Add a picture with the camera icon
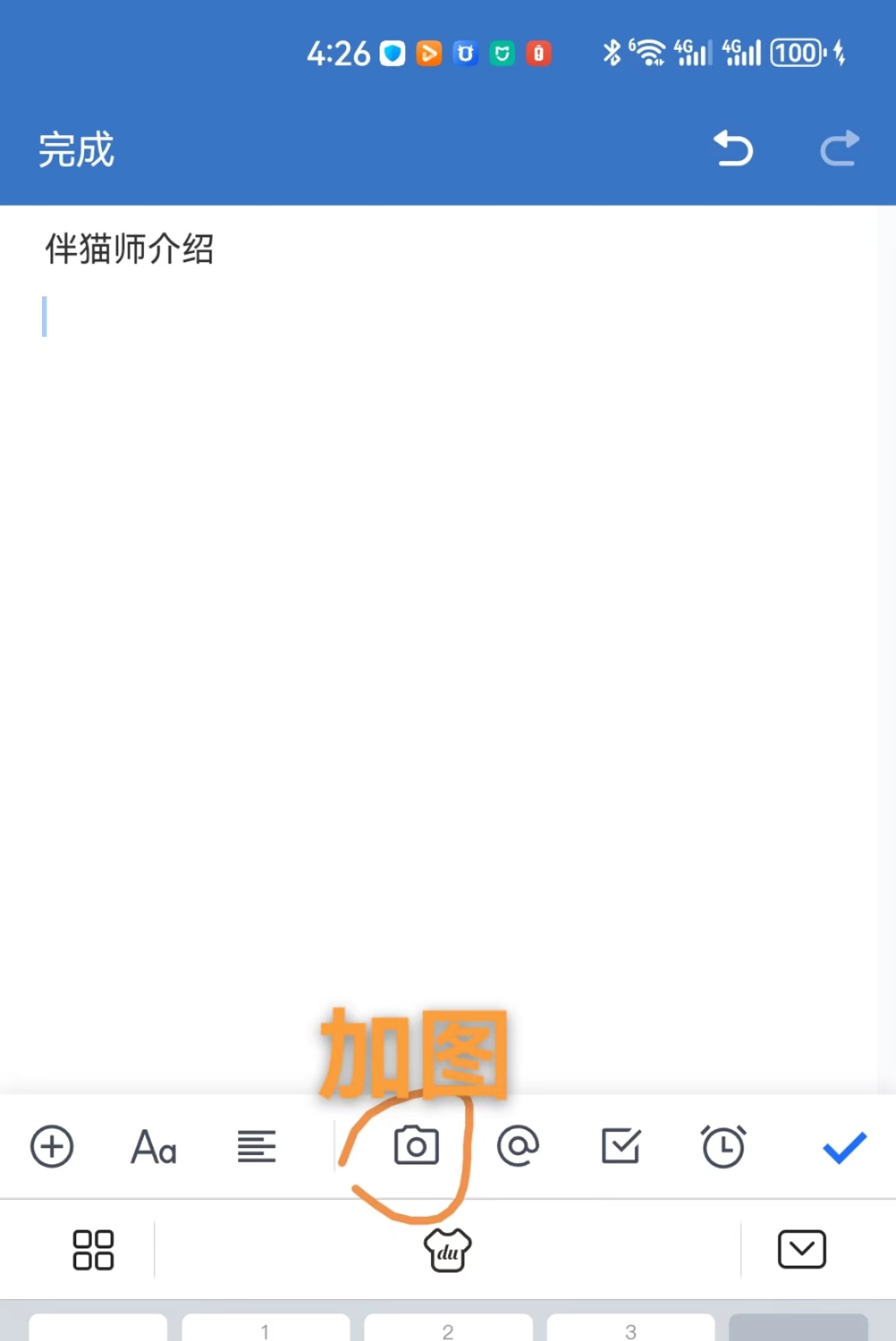The height and width of the screenshot is (1341, 896). pos(417,1146)
